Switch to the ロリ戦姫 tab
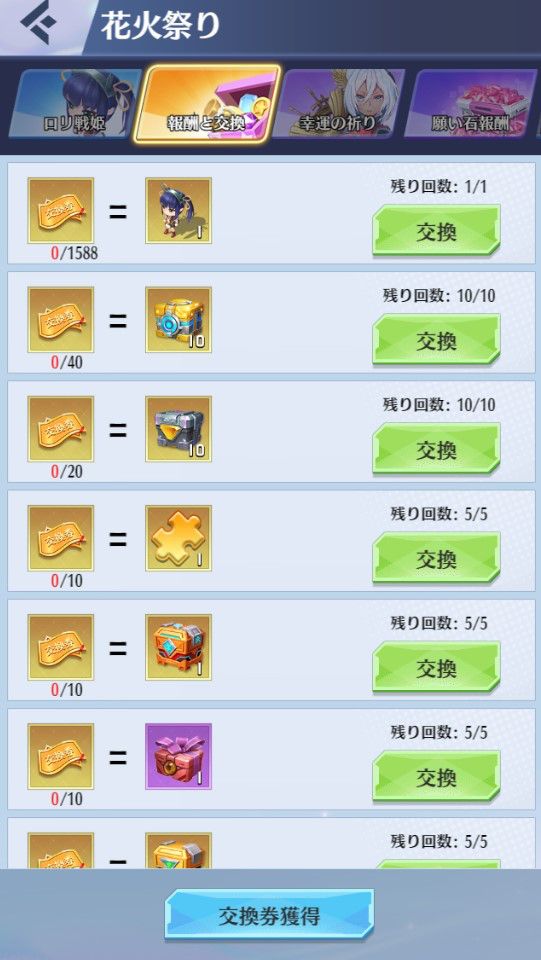This screenshot has width=541, height=960. point(75,103)
